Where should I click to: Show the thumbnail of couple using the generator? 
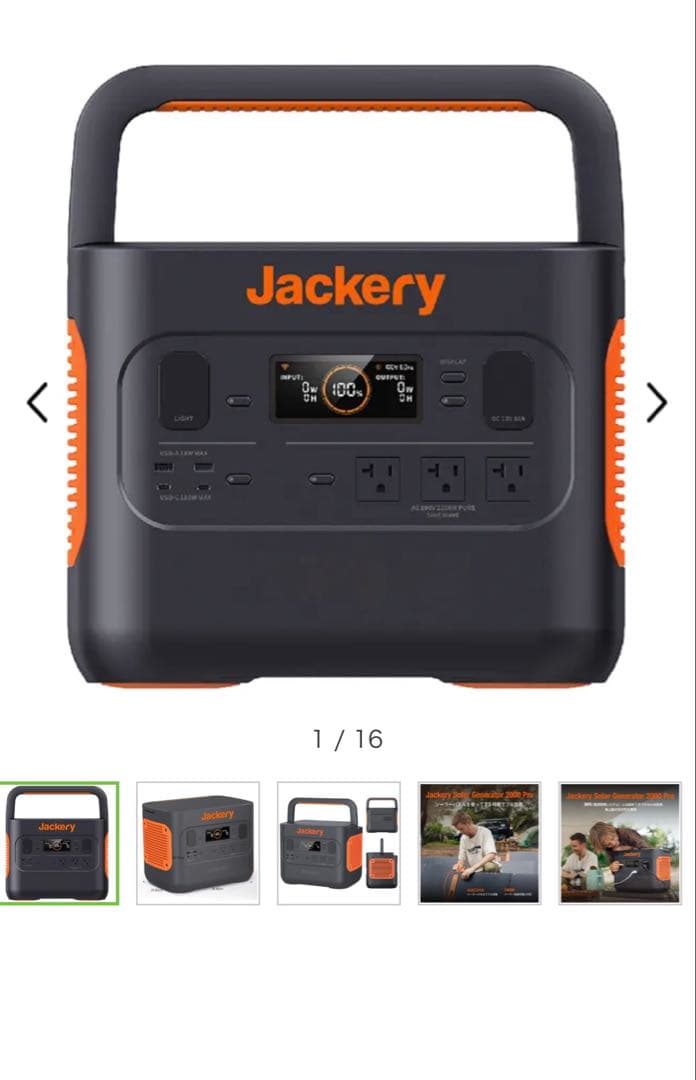pyautogui.click(x=620, y=843)
